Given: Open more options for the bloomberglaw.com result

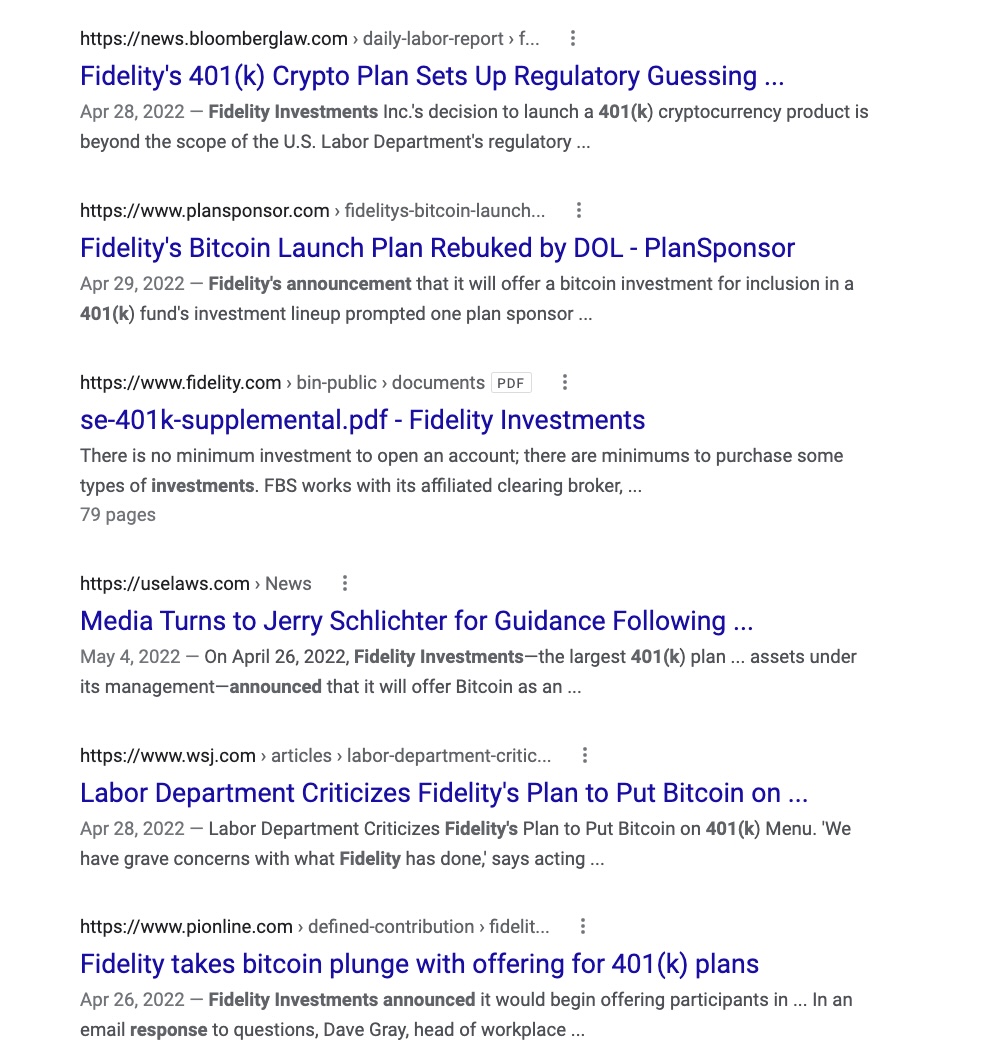Looking at the screenshot, I should pyautogui.click(x=573, y=39).
